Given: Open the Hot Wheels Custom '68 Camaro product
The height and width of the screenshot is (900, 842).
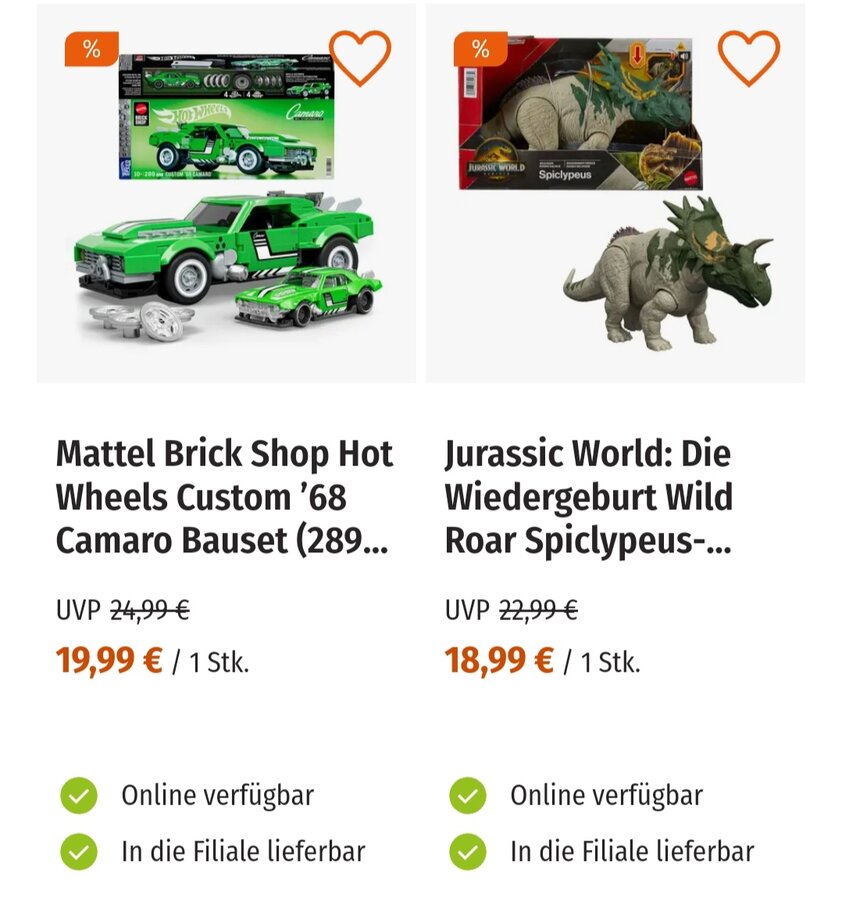Looking at the screenshot, I should (226, 230).
